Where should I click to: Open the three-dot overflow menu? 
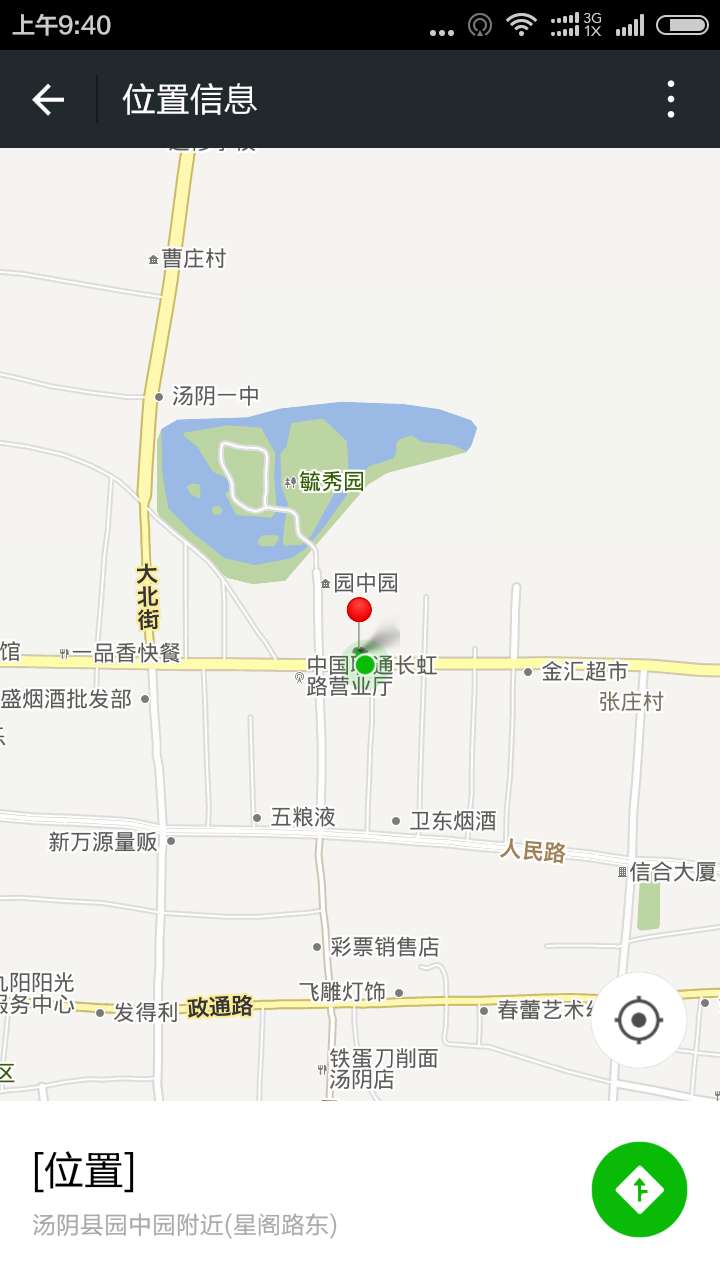tap(670, 99)
